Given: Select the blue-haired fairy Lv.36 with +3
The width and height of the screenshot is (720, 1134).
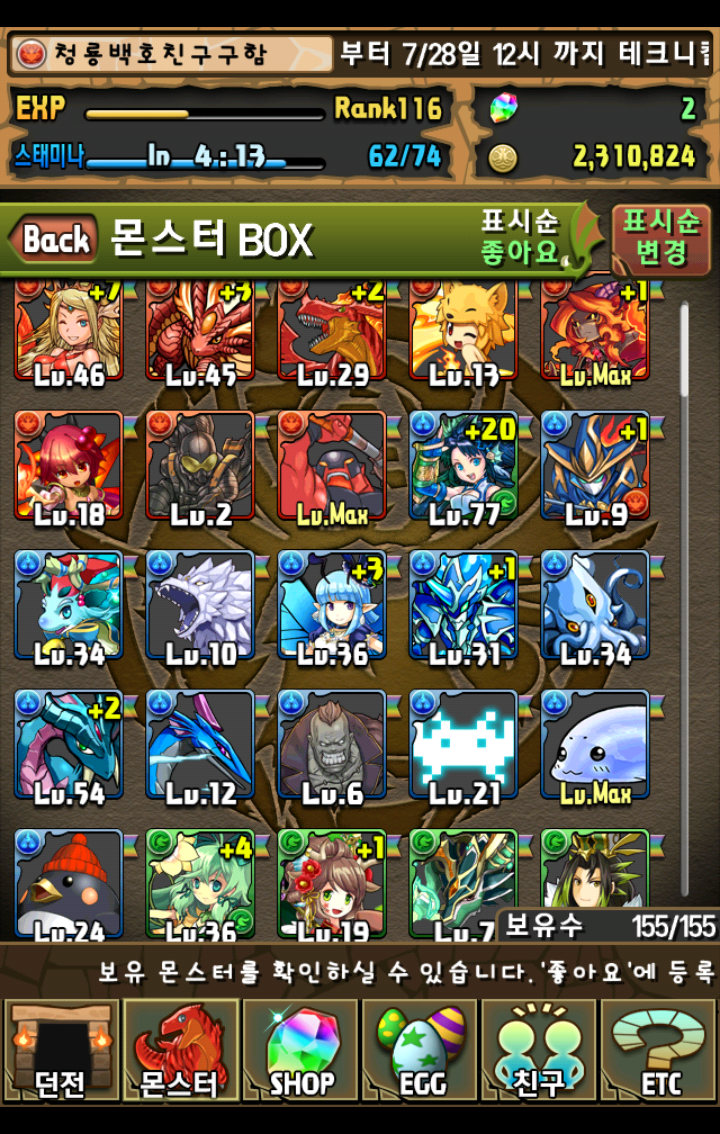Looking at the screenshot, I should (332, 605).
